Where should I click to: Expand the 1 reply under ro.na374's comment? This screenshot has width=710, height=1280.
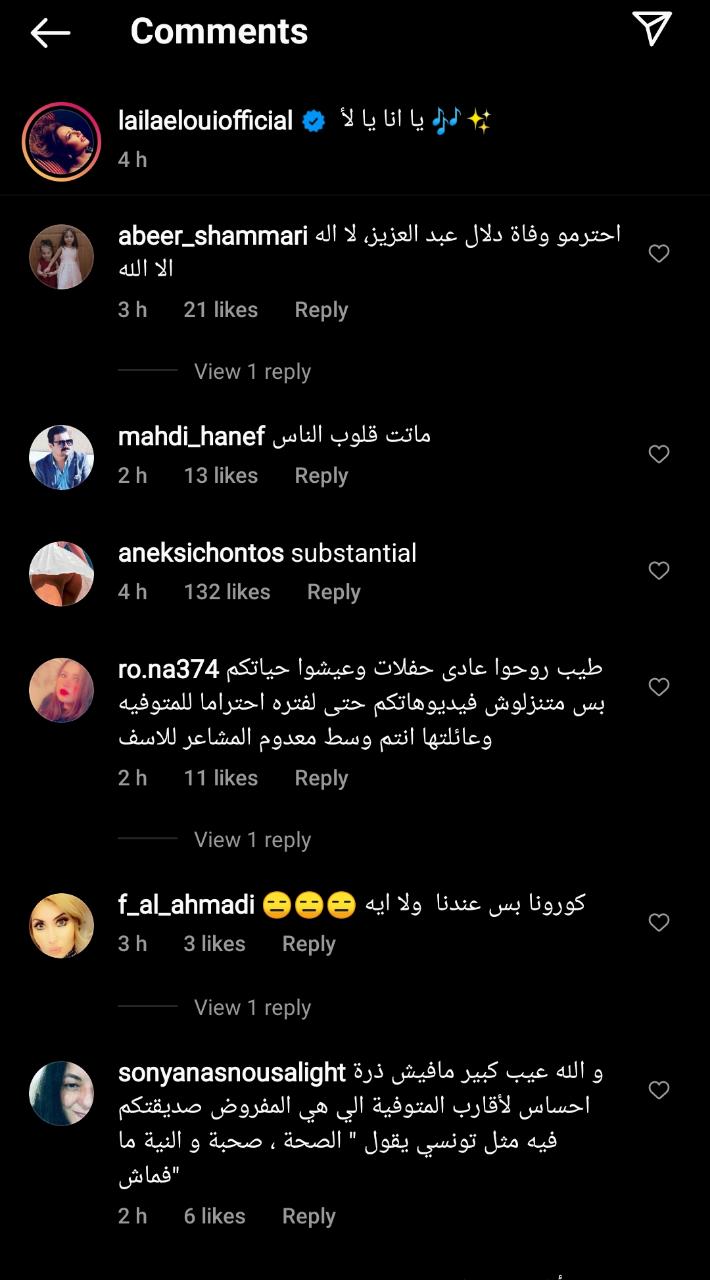coord(252,840)
